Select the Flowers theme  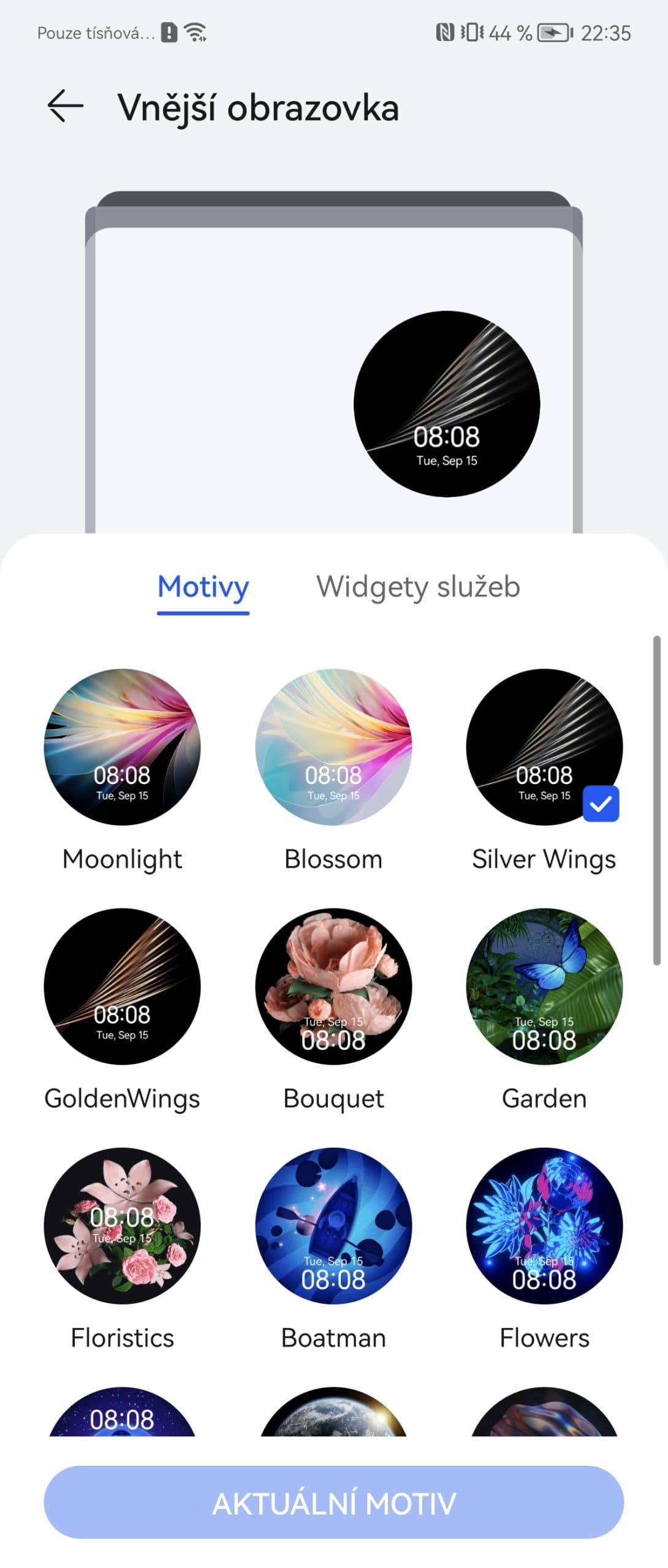tap(544, 1226)
